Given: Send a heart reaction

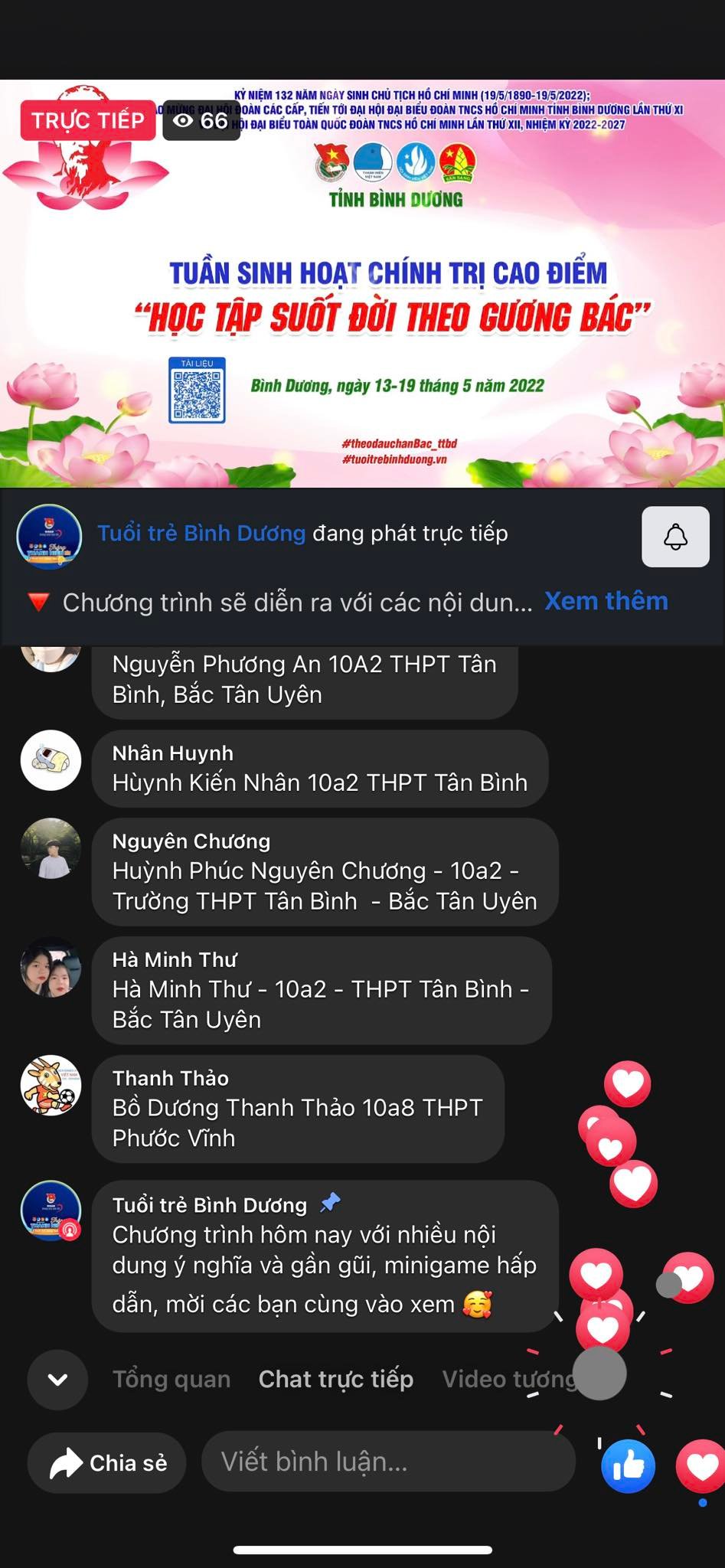Looking at the screenshot, I should coord(701,1466).
